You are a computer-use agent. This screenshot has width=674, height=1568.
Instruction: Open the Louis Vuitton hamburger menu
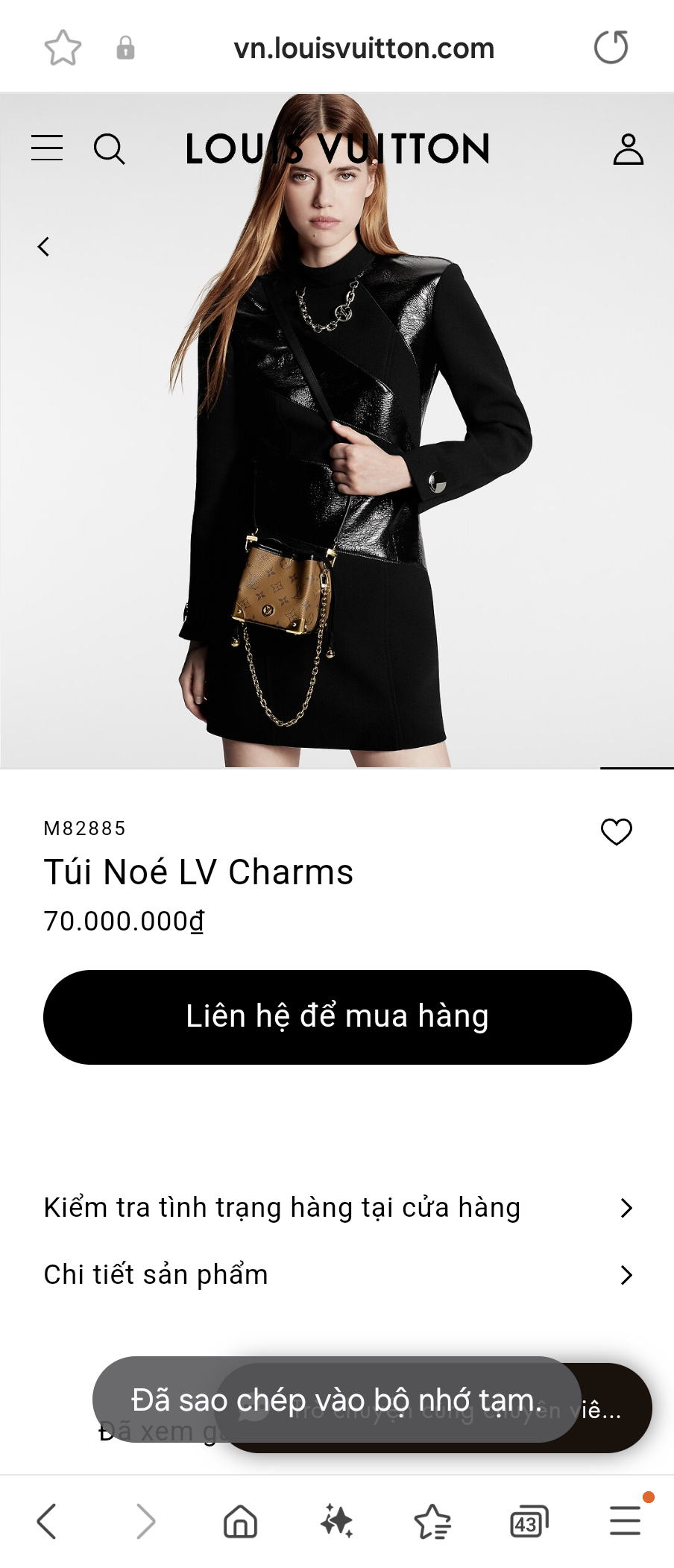point(46,148)
